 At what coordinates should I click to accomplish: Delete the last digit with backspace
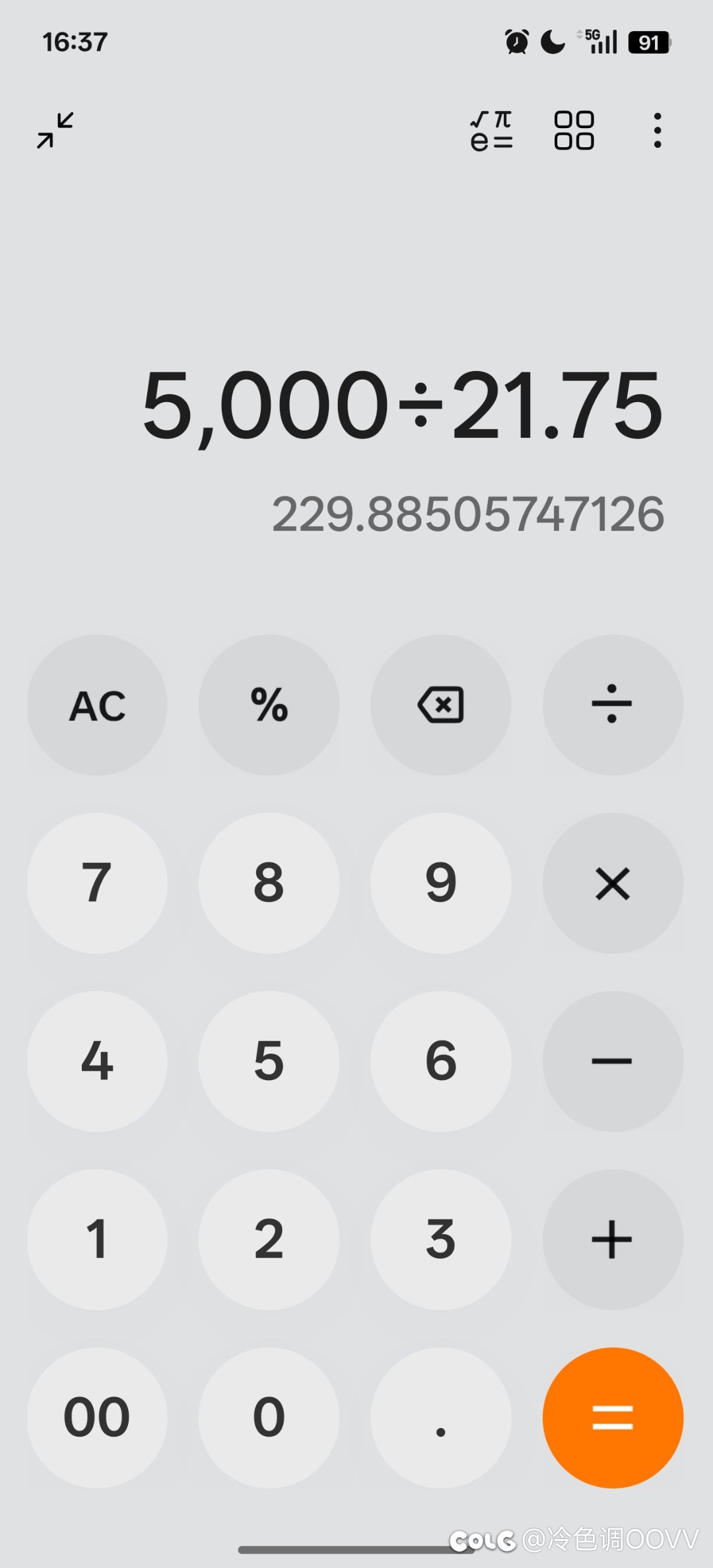(441, 705)
